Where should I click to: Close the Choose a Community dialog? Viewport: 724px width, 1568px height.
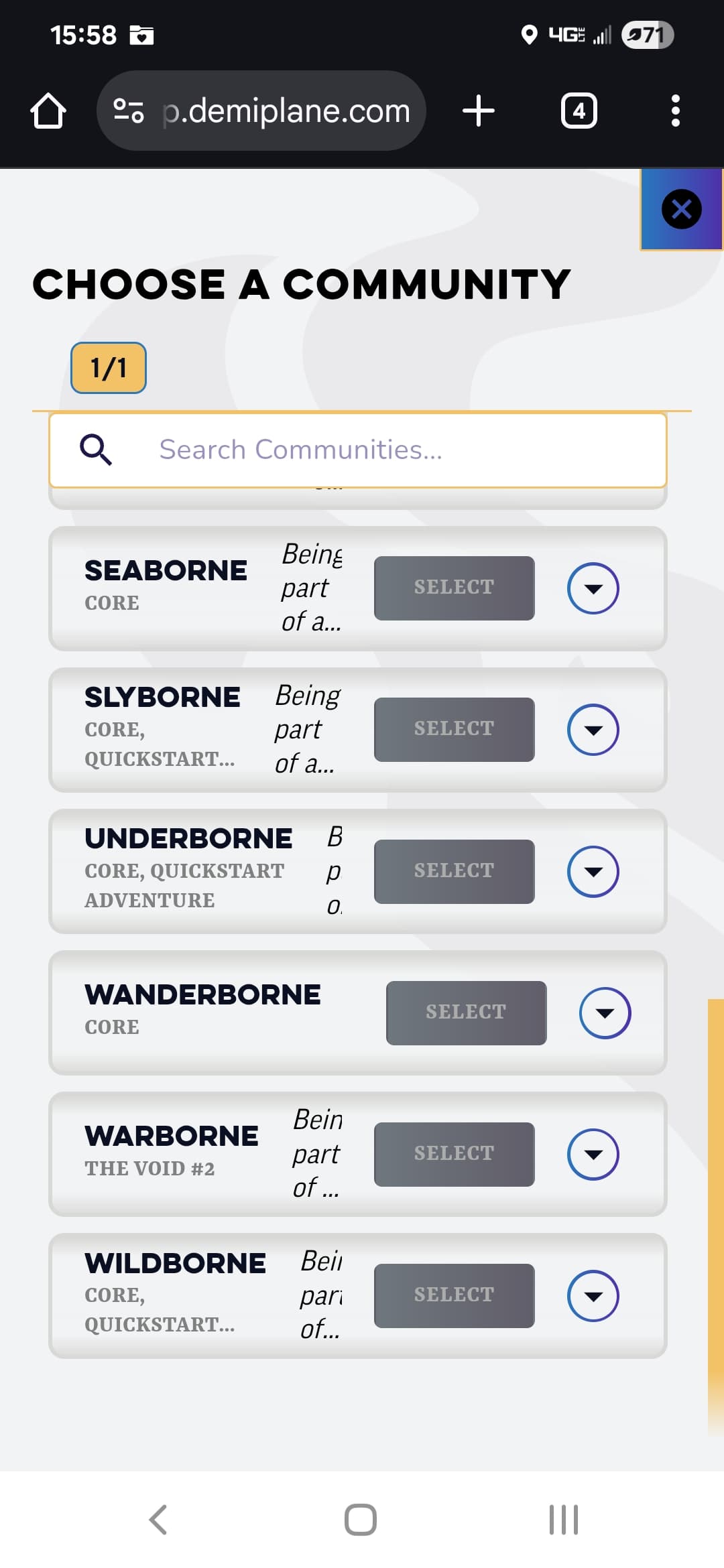point(681,210)
